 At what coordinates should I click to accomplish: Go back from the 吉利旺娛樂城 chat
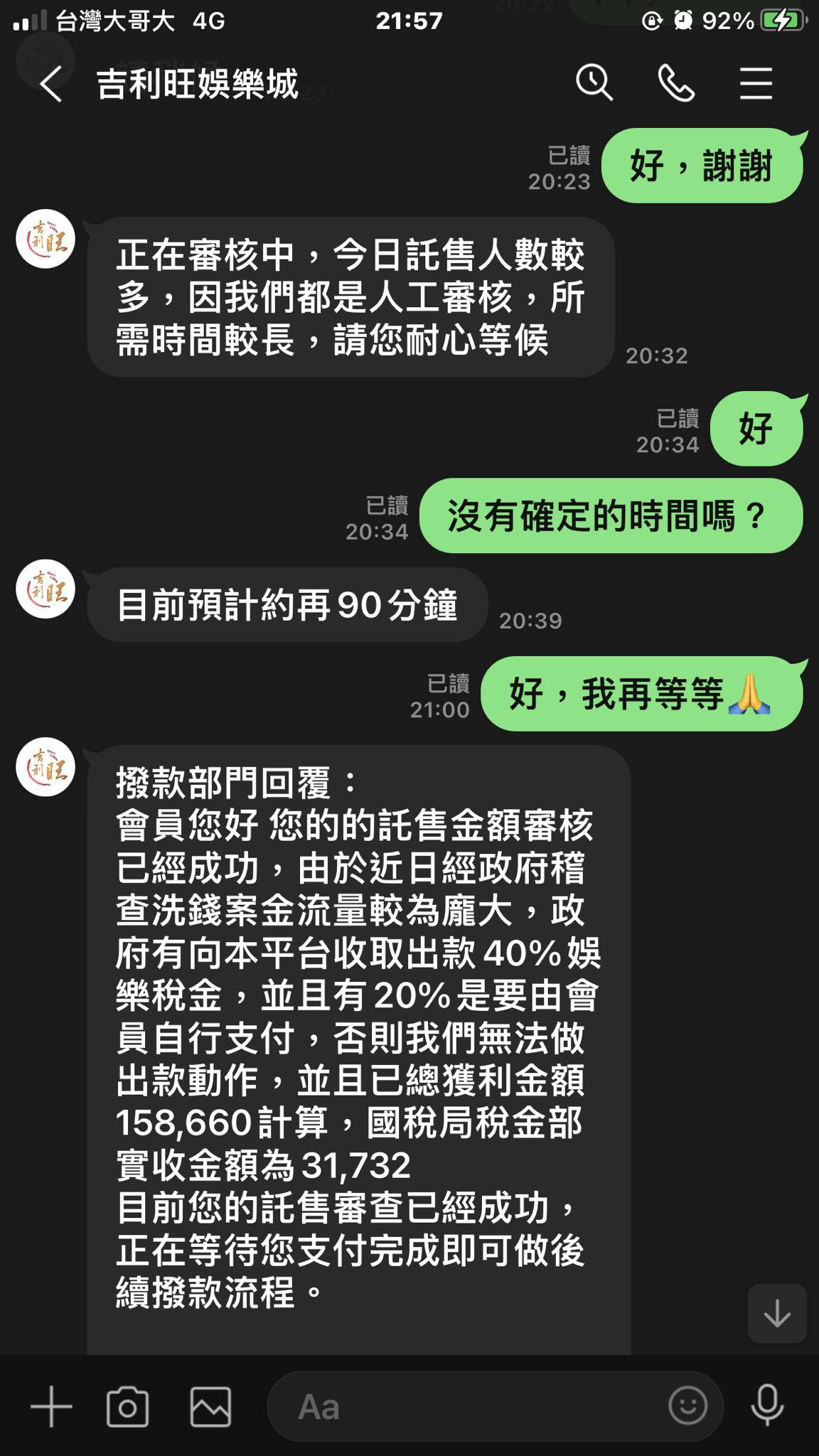coord(51,84)
